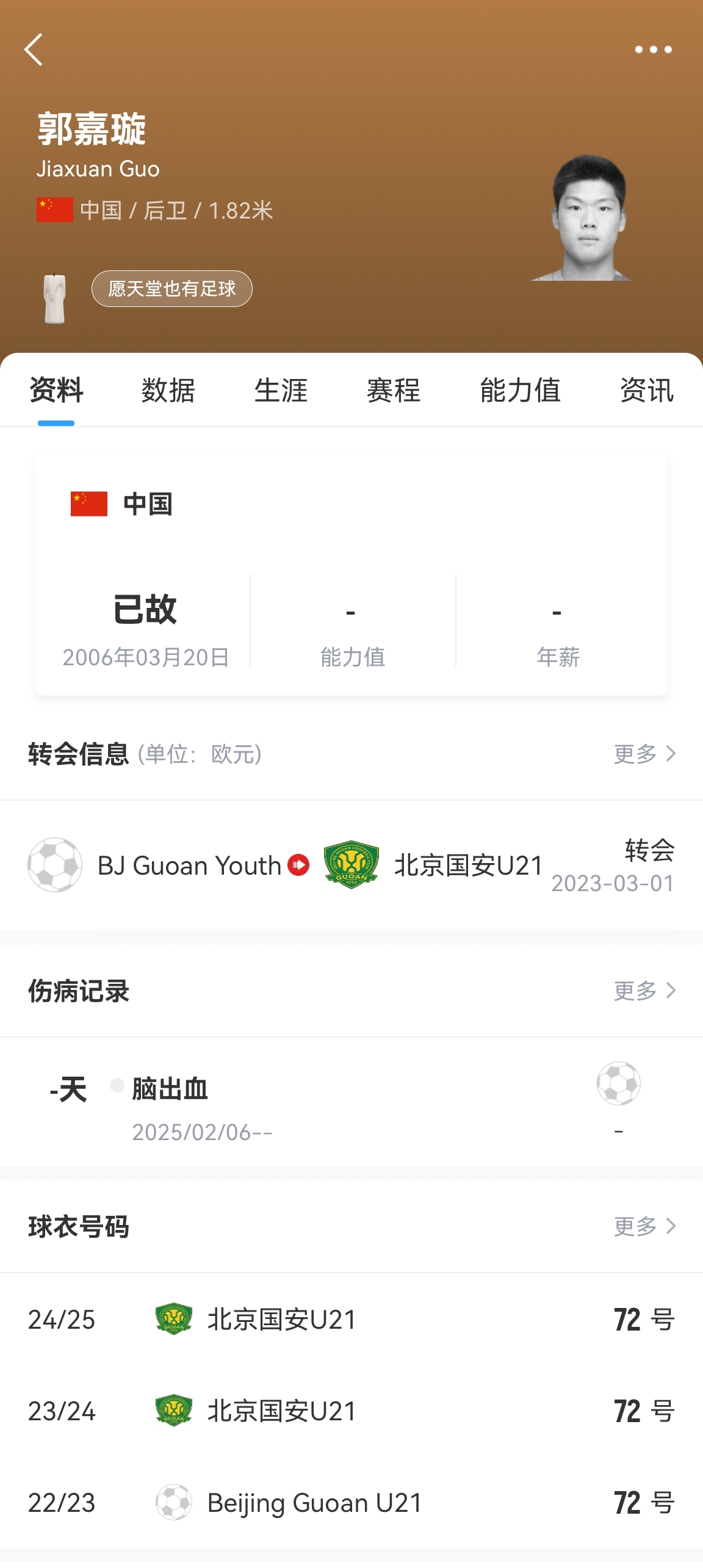703x1568 pixels.
Task: Open the 生涯 career tab
Action: click(281, 391)
